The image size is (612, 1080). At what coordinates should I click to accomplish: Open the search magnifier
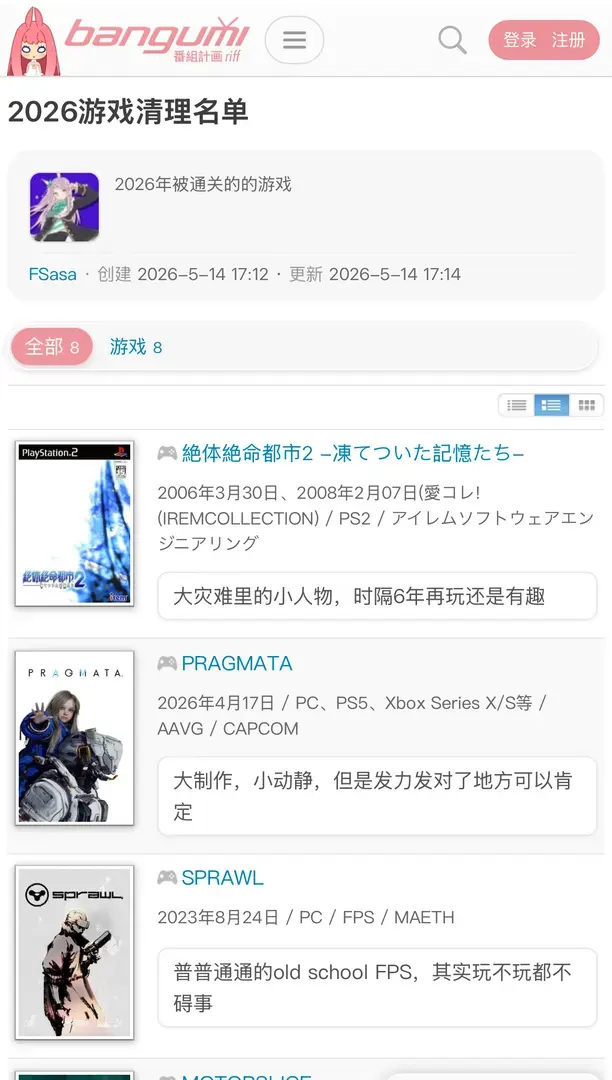[x=452, y=40]
